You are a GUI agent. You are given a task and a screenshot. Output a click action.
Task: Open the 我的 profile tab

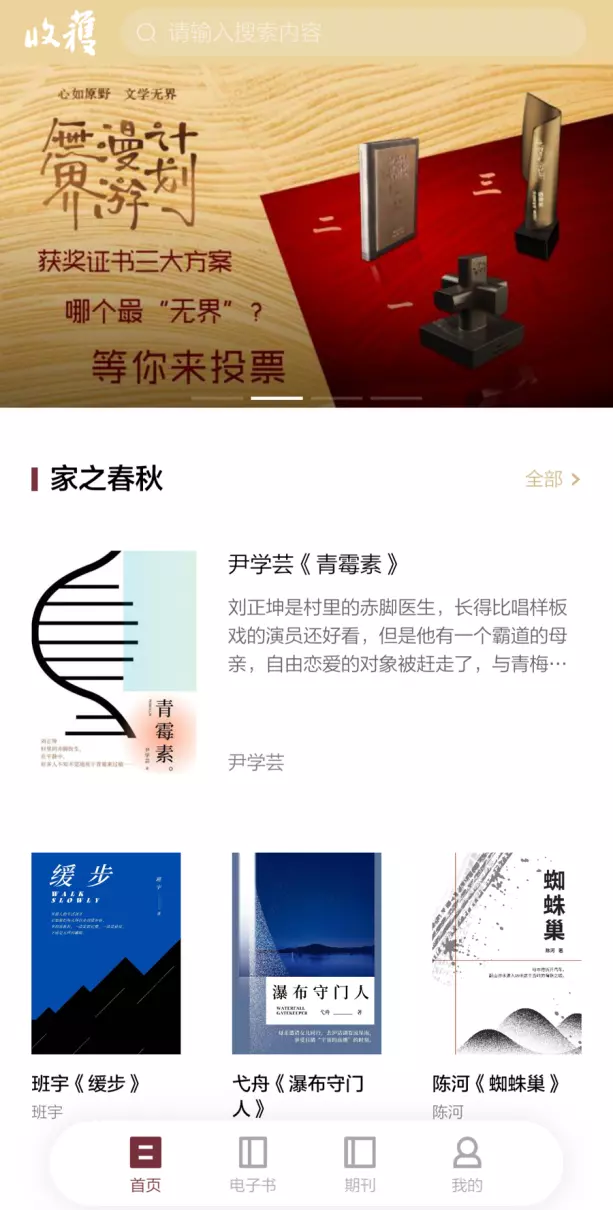(467, 1165)
